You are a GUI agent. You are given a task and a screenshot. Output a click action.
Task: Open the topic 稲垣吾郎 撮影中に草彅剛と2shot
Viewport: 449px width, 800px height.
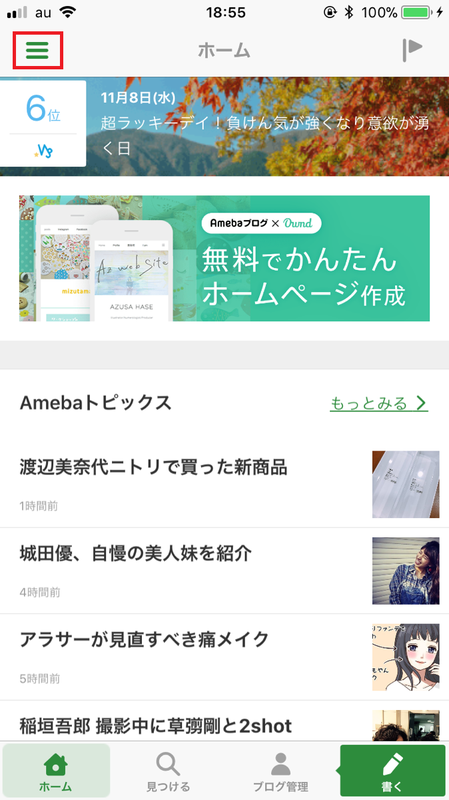click(224, 721)
